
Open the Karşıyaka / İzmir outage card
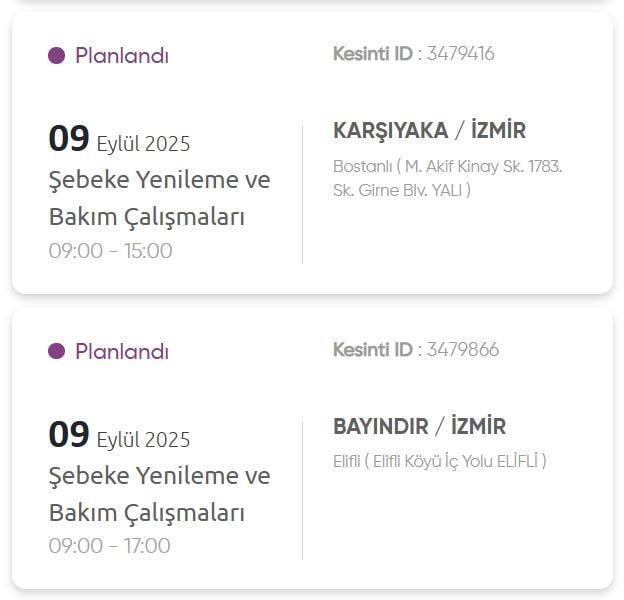[312, 152]
